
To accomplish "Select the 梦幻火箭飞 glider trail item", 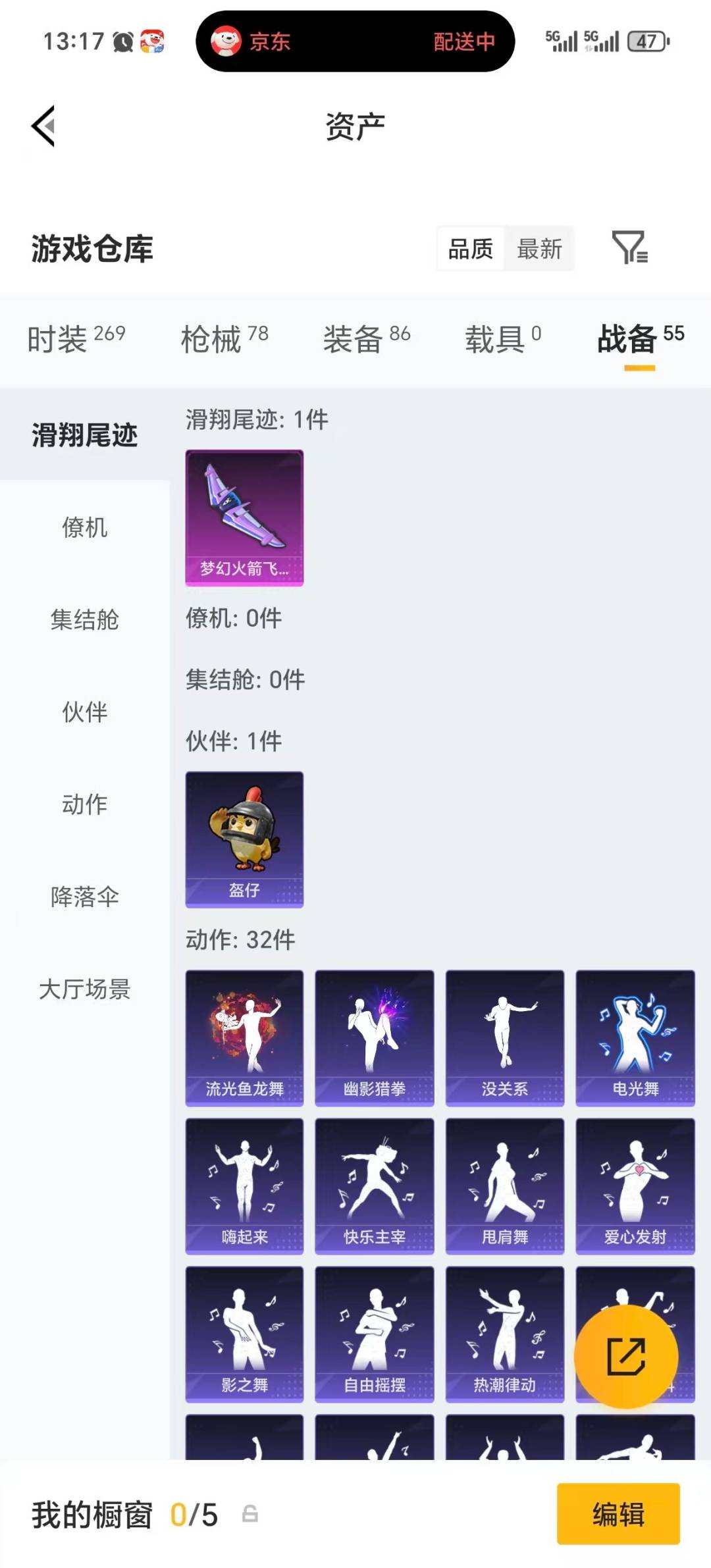I will 244,517.
